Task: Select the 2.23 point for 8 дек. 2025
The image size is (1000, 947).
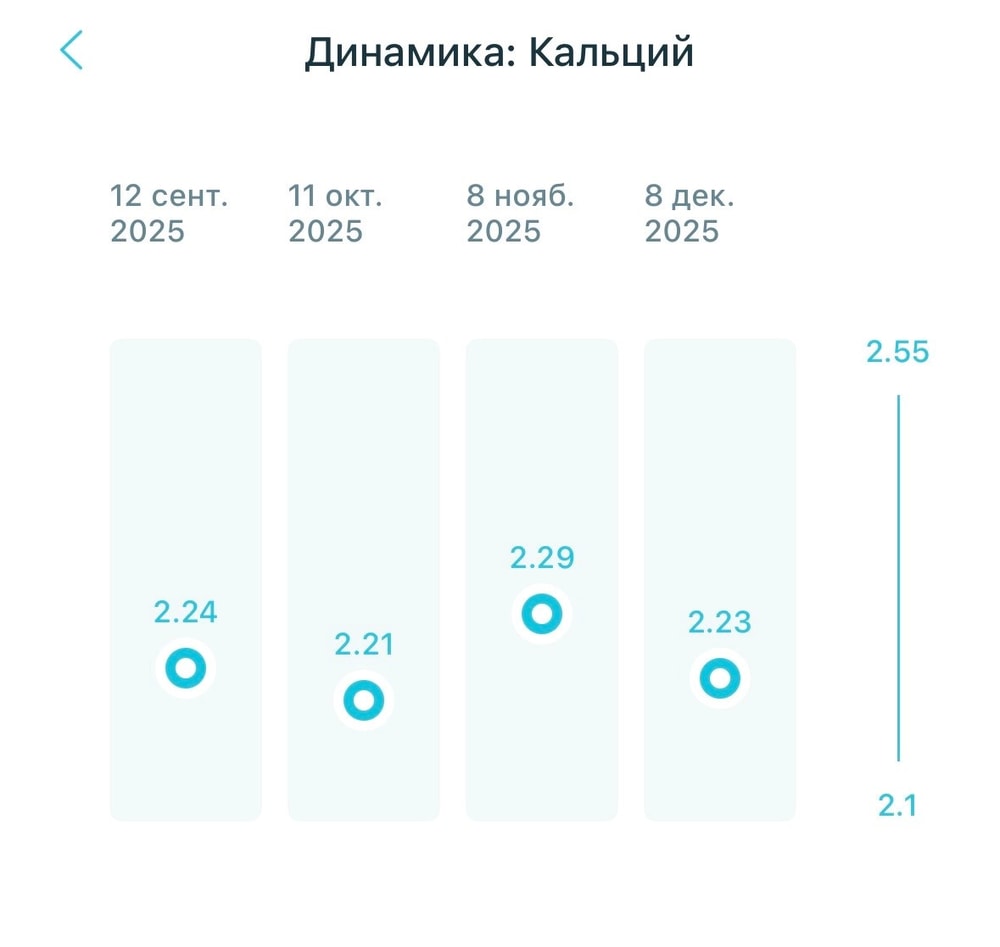Action: [720, 679]
